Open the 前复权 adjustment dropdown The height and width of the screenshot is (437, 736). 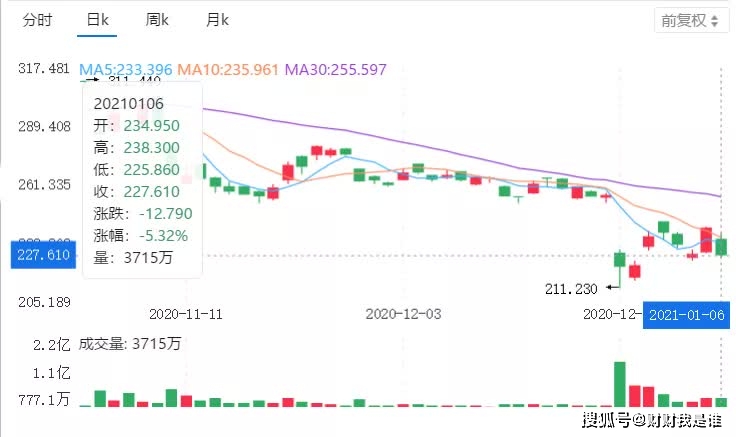[691, 20]
